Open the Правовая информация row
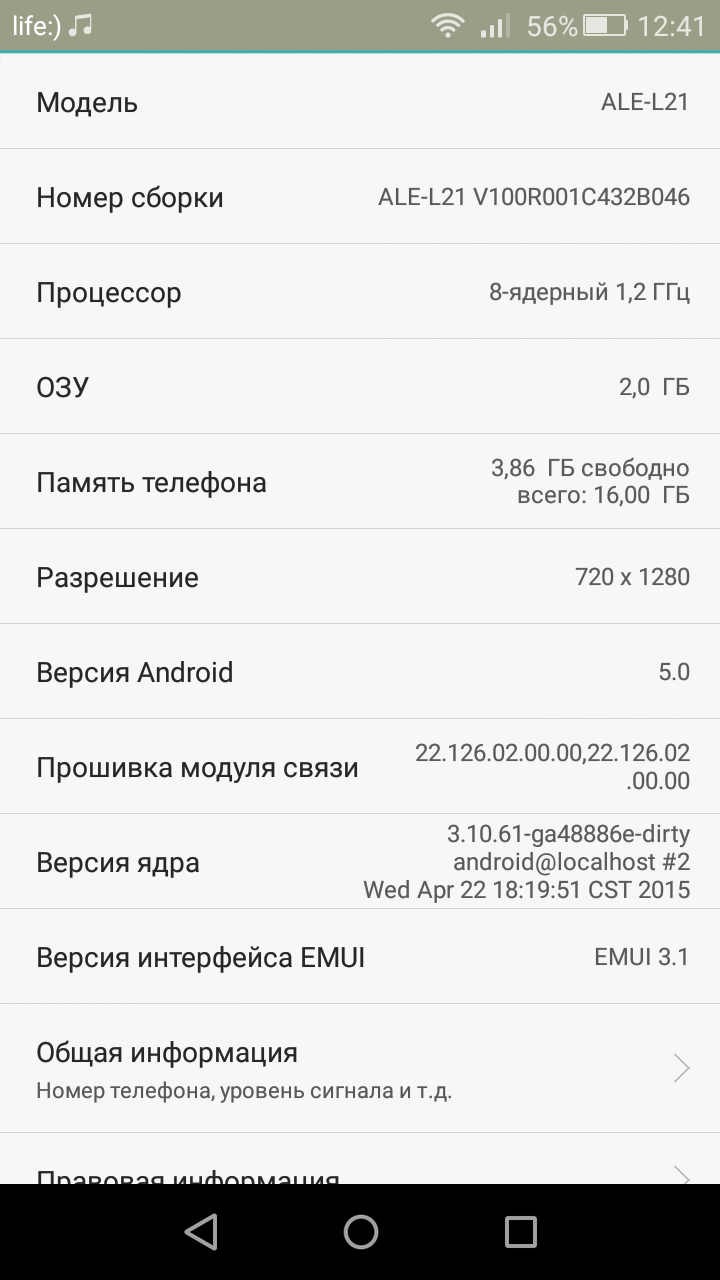The image size is (720, 1280). [360, 1160]
